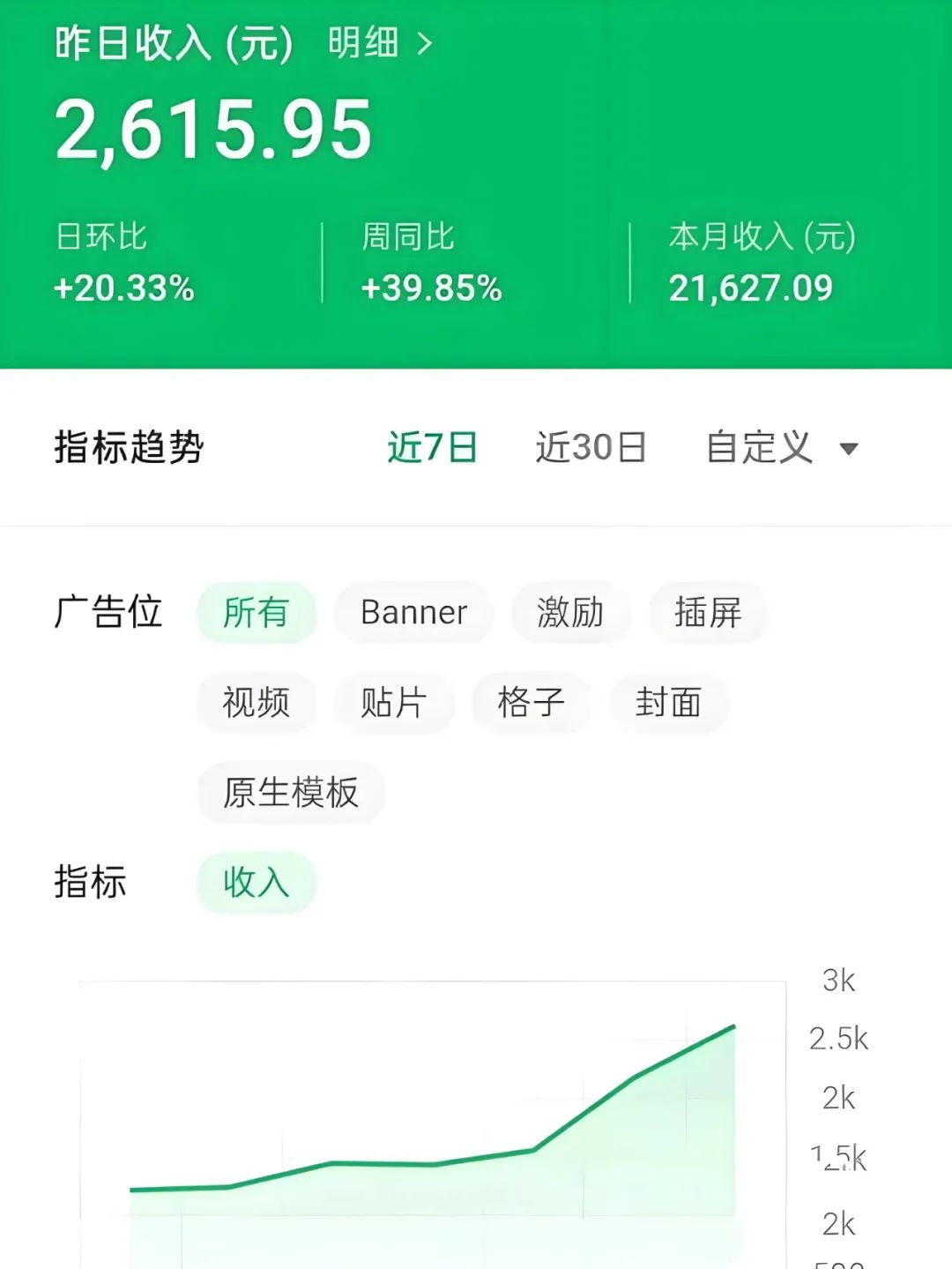Filter by 激励 ad slot

tap(570, 612)
